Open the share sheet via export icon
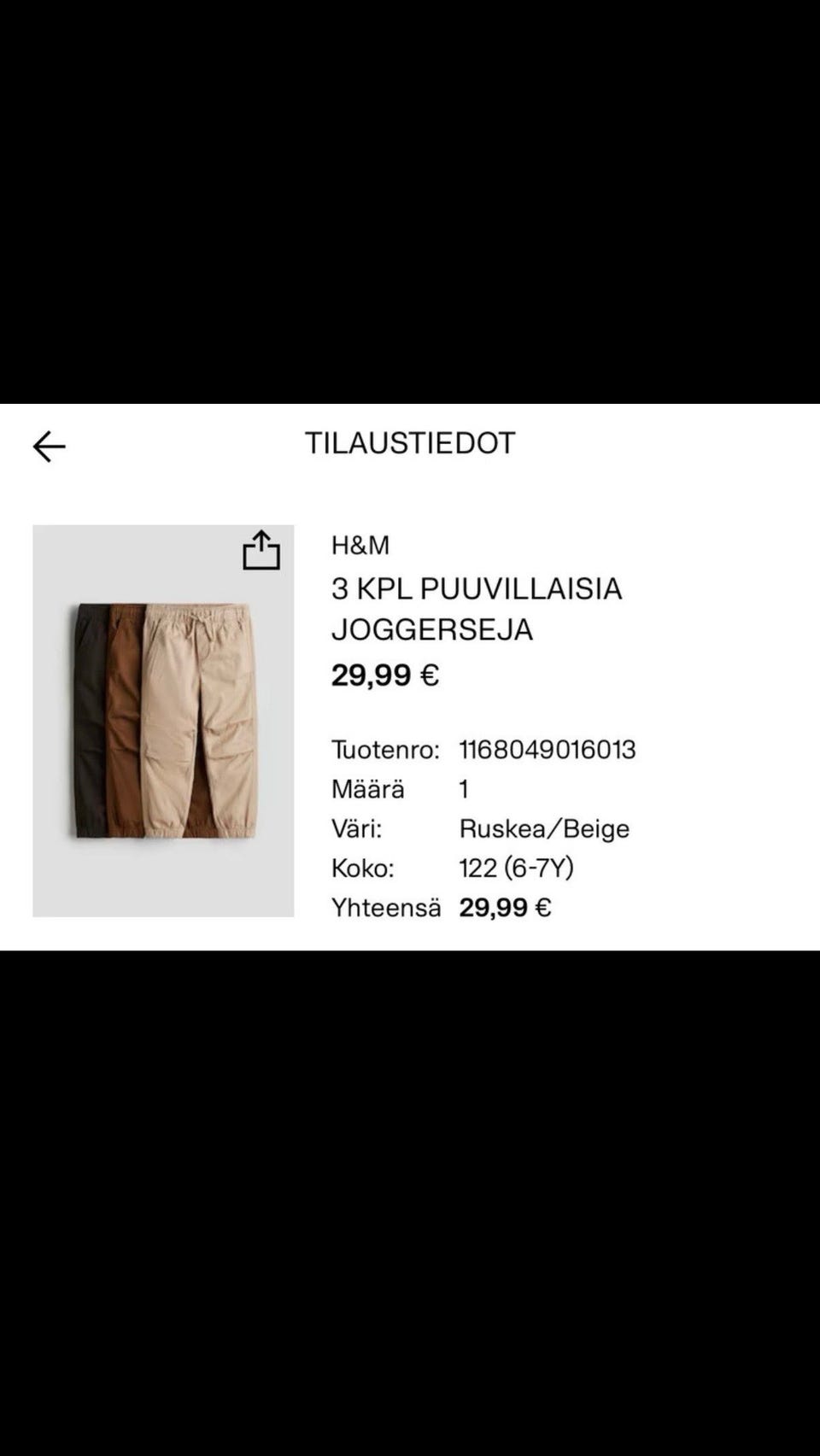820x1456 pixels. [x=261, y=551]
